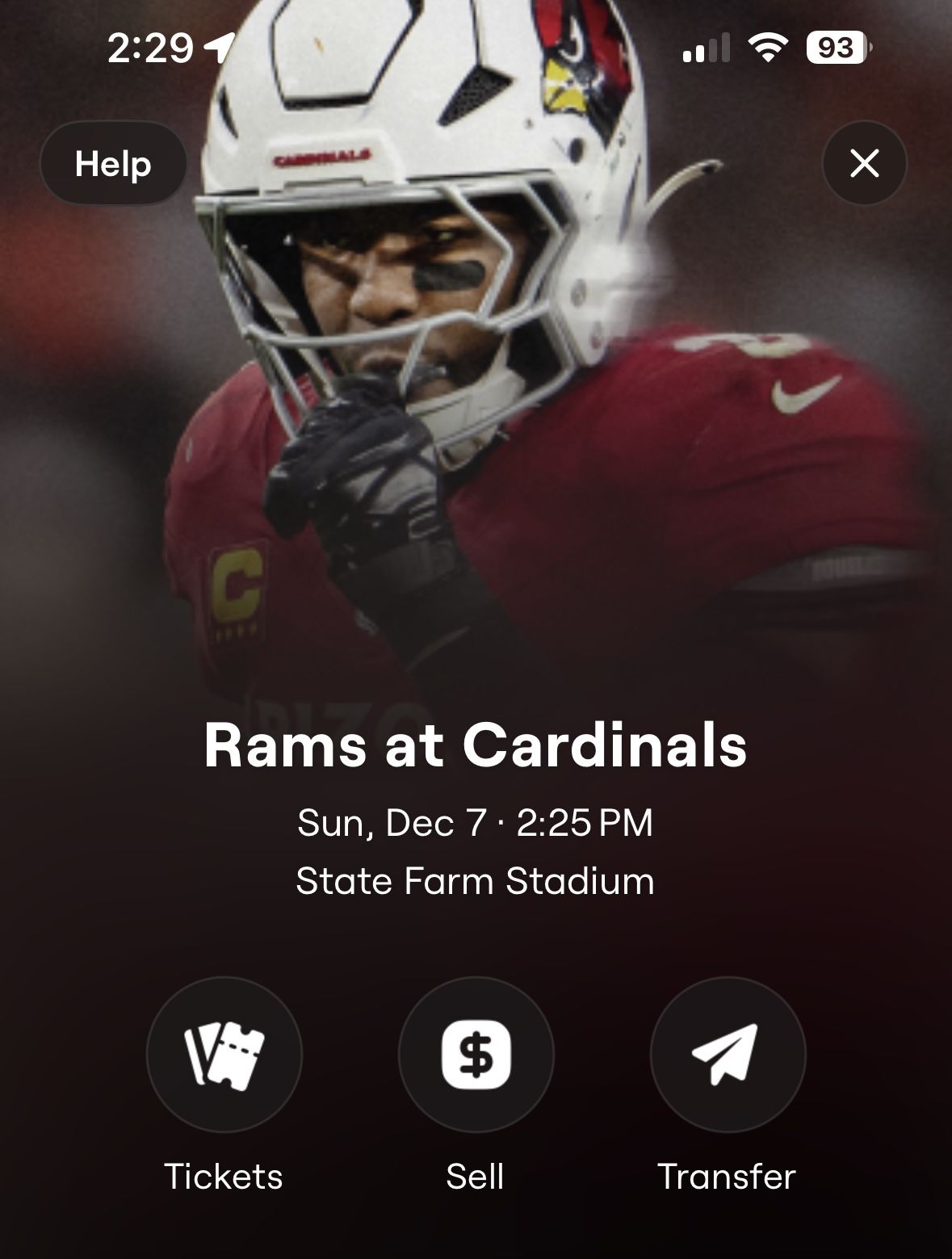Open Help from the top left
The height and width of the screenshot is (1259, 952).
(111, 163)
